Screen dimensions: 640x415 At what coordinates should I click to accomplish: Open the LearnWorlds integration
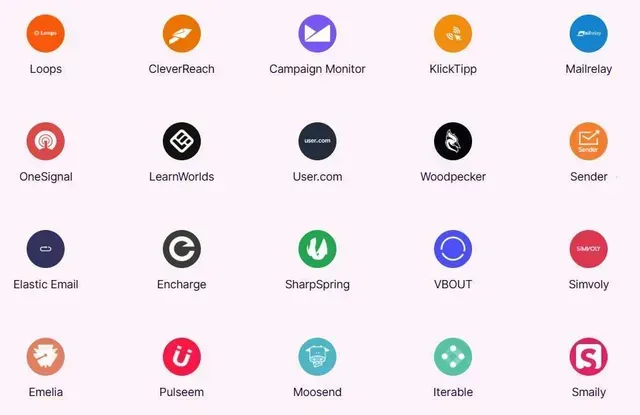pyautogui.click(x=182, y=141)
